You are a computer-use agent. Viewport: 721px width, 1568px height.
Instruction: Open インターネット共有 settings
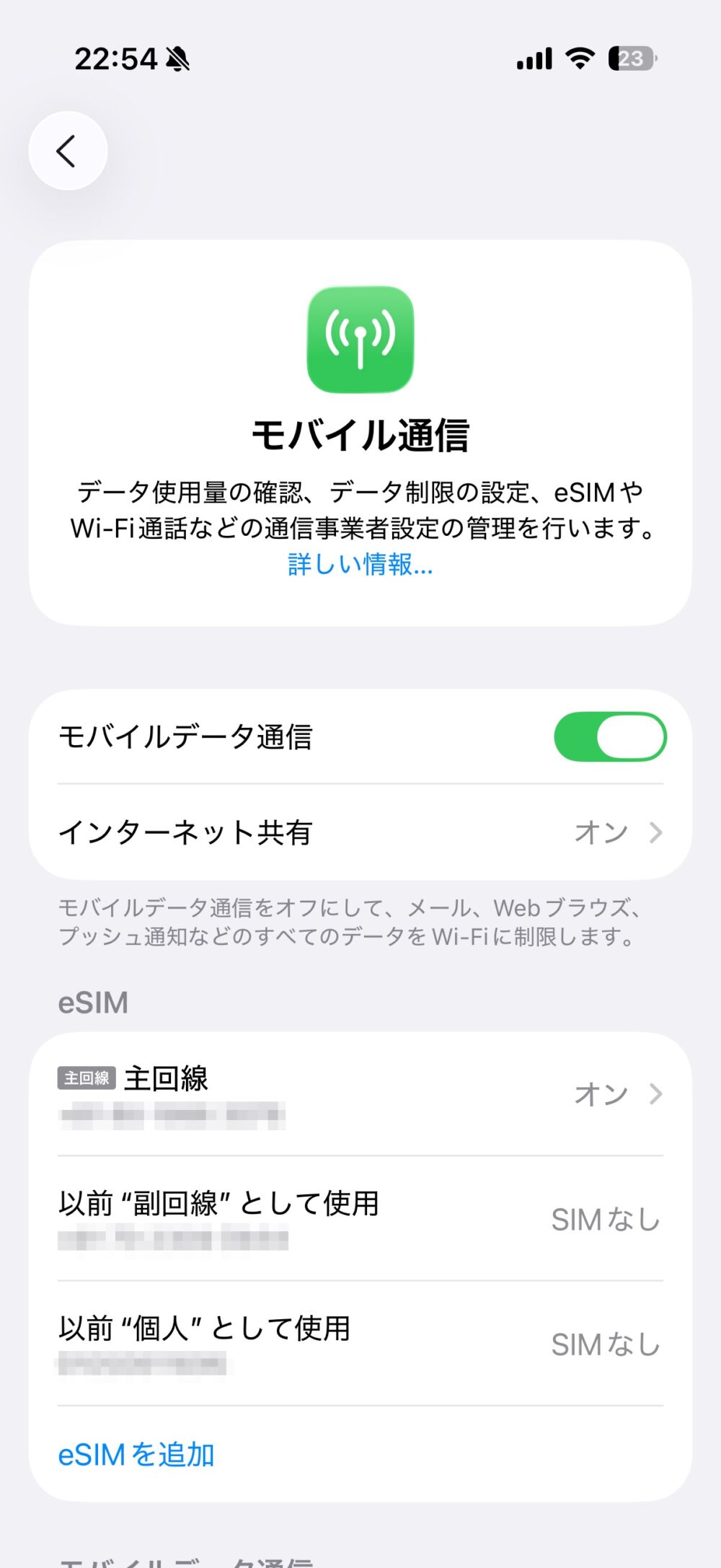tap(360, 832)
